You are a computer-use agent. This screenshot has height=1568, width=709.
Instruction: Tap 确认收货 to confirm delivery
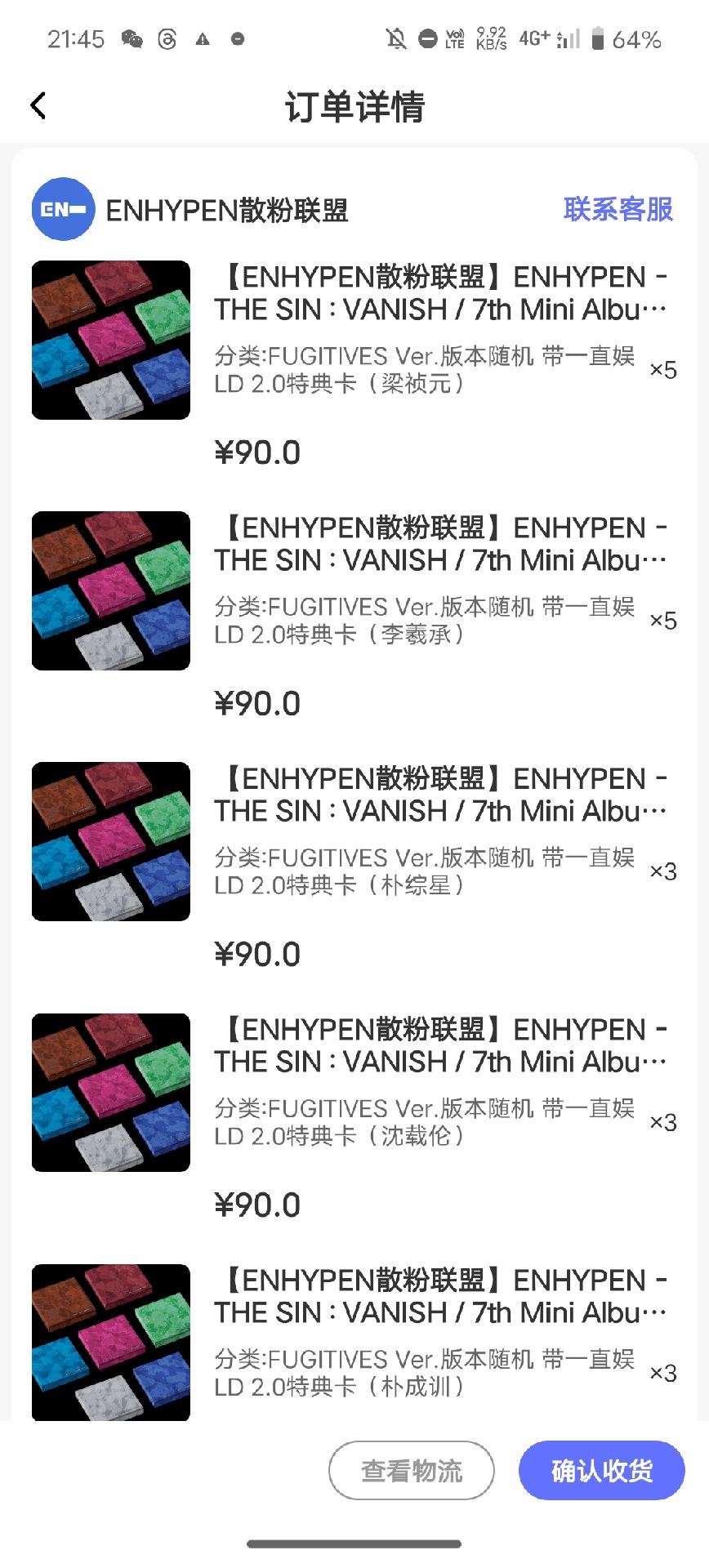[x=601, y=1470]
